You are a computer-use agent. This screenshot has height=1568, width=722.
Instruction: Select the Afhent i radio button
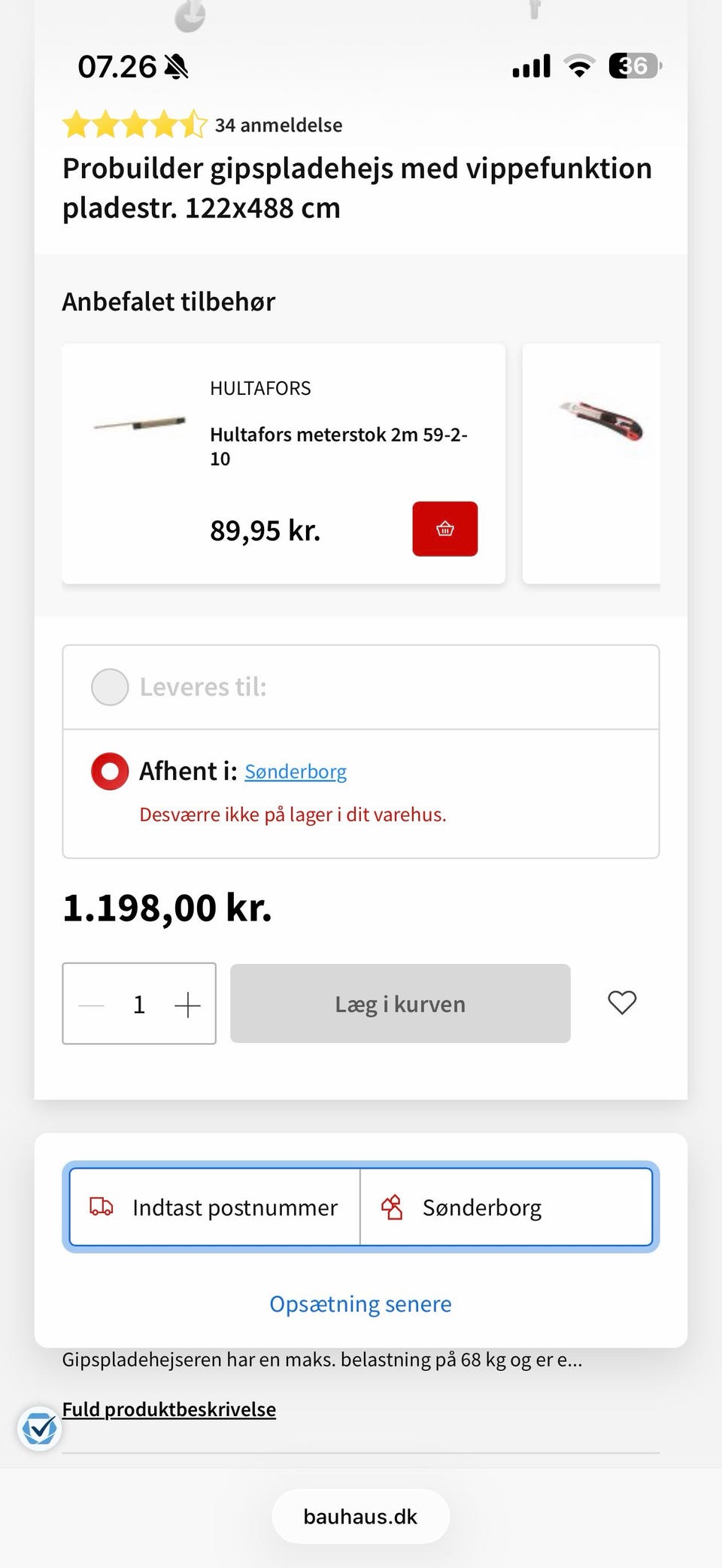109,770
